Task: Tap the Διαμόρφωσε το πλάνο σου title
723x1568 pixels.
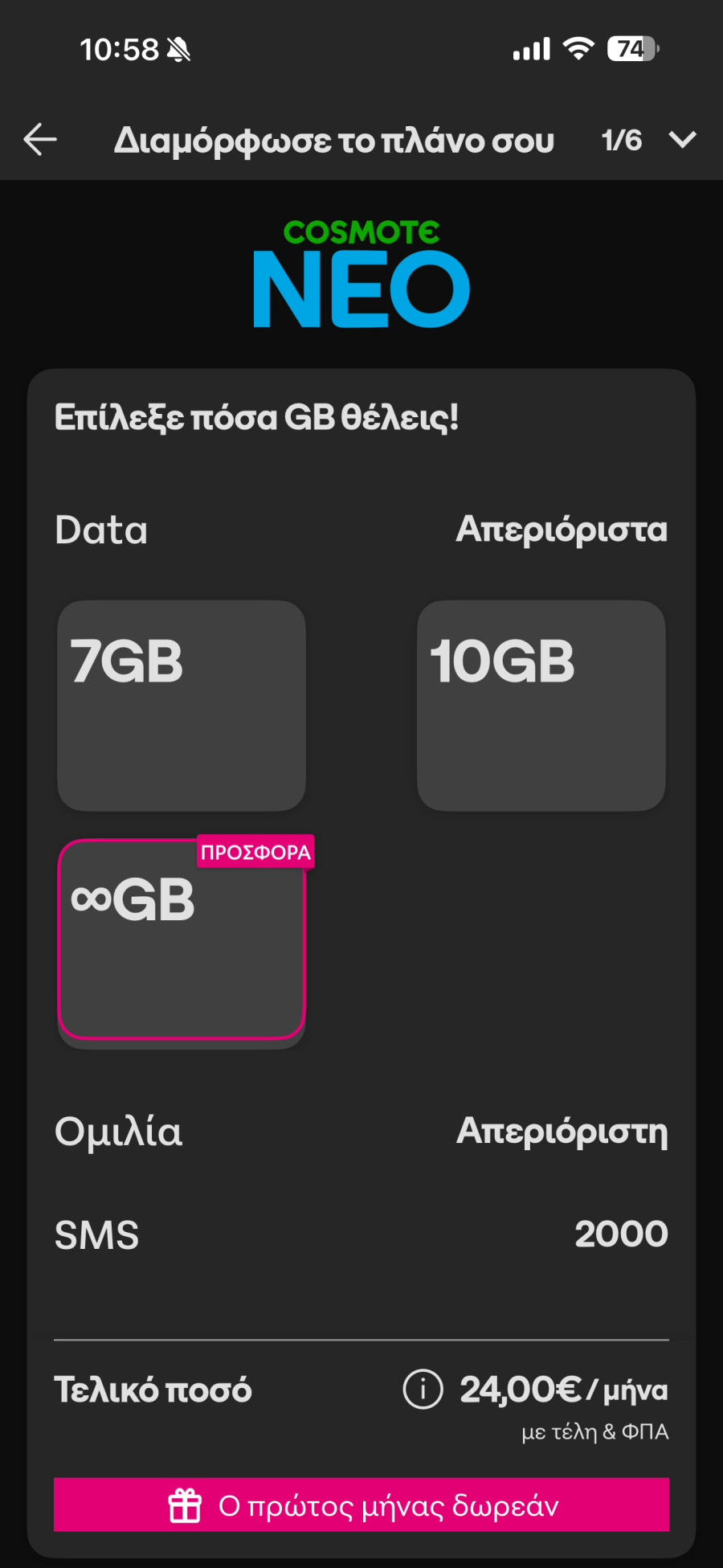Action: 337,139
